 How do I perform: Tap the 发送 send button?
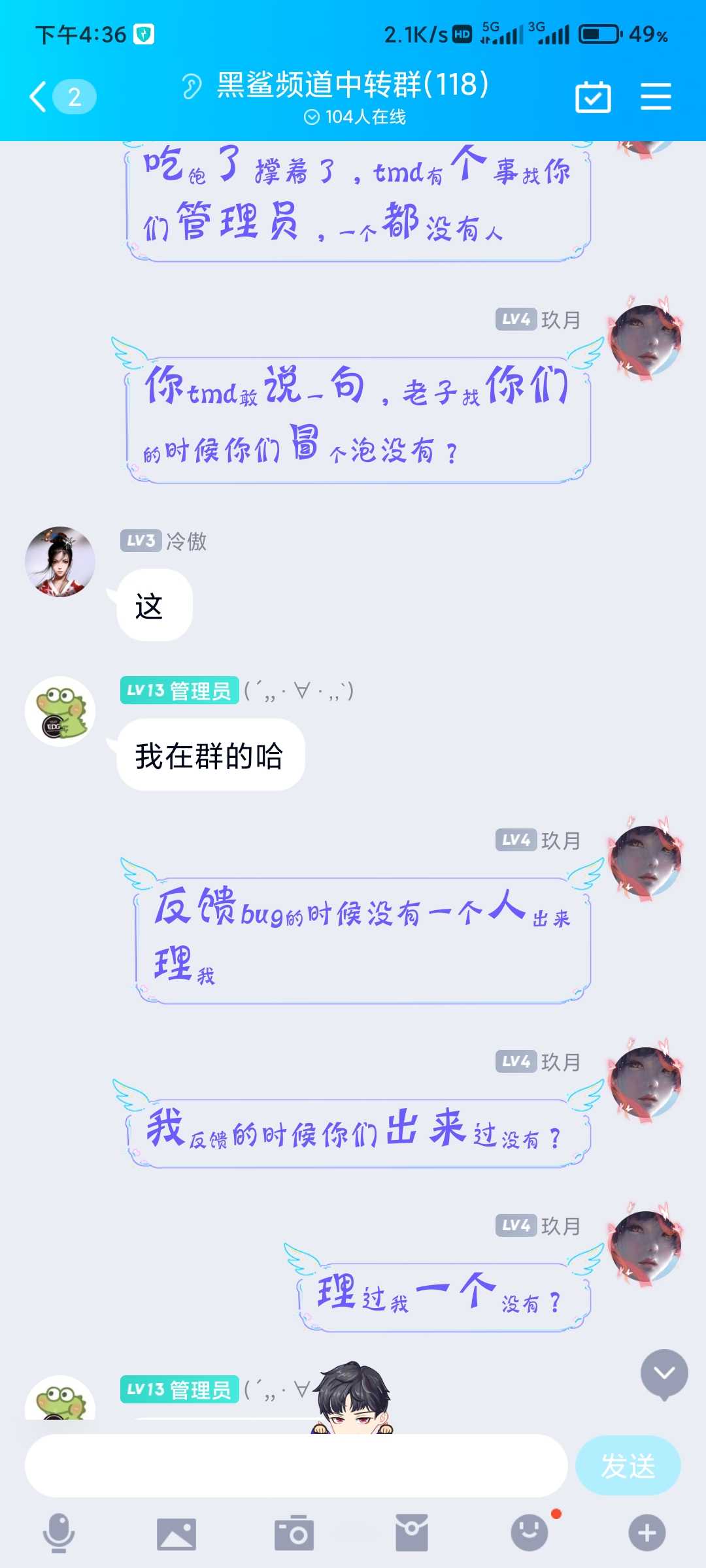pos(628,1465)
